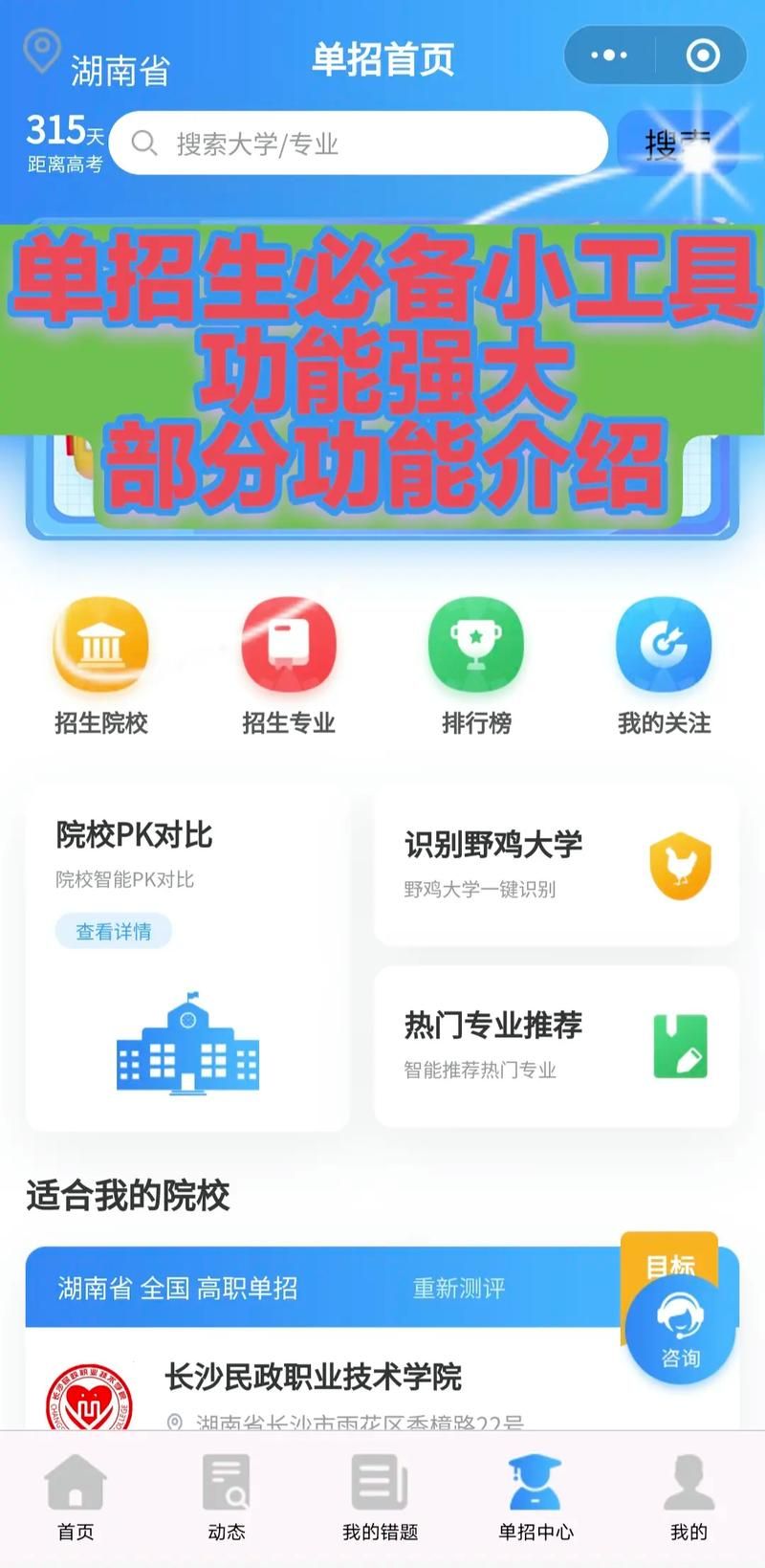Viewport: 765px width, 1568px height.
Task: Open the 热门专业推荐 green book icon
Action: pyautogui.click(x=681, y=1047)
